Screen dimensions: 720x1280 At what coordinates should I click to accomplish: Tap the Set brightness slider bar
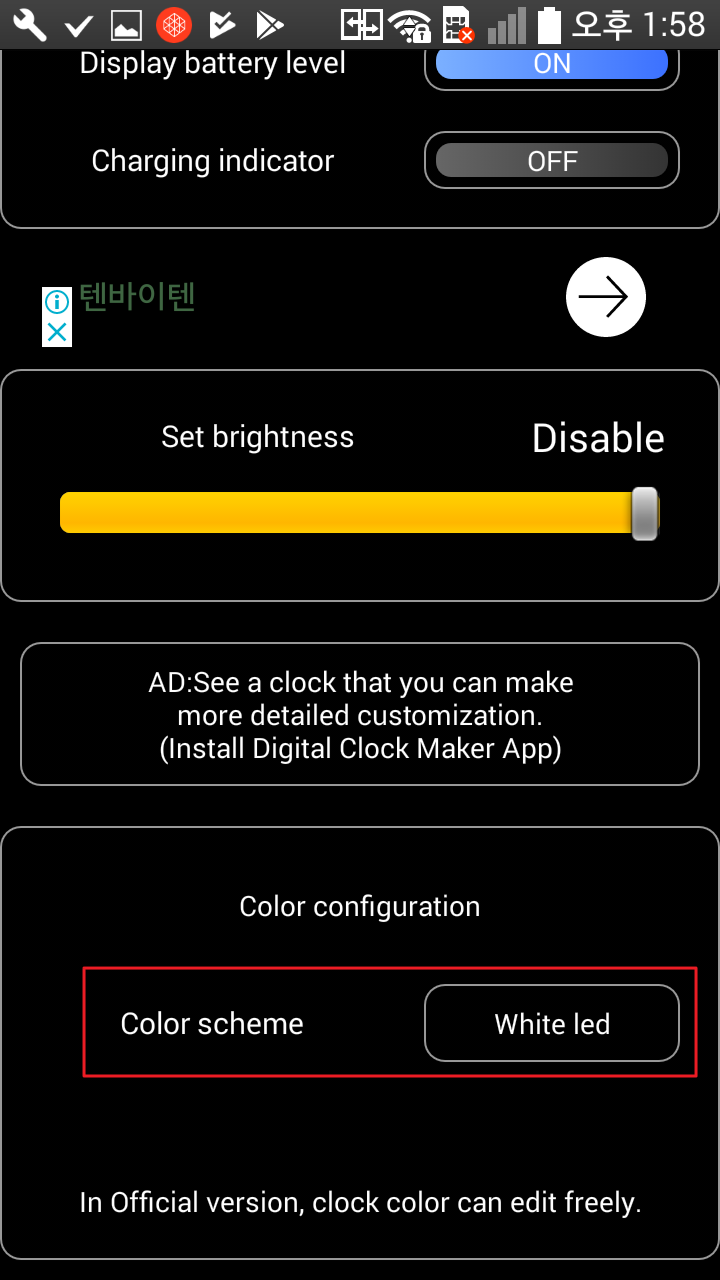pos(360,513)
